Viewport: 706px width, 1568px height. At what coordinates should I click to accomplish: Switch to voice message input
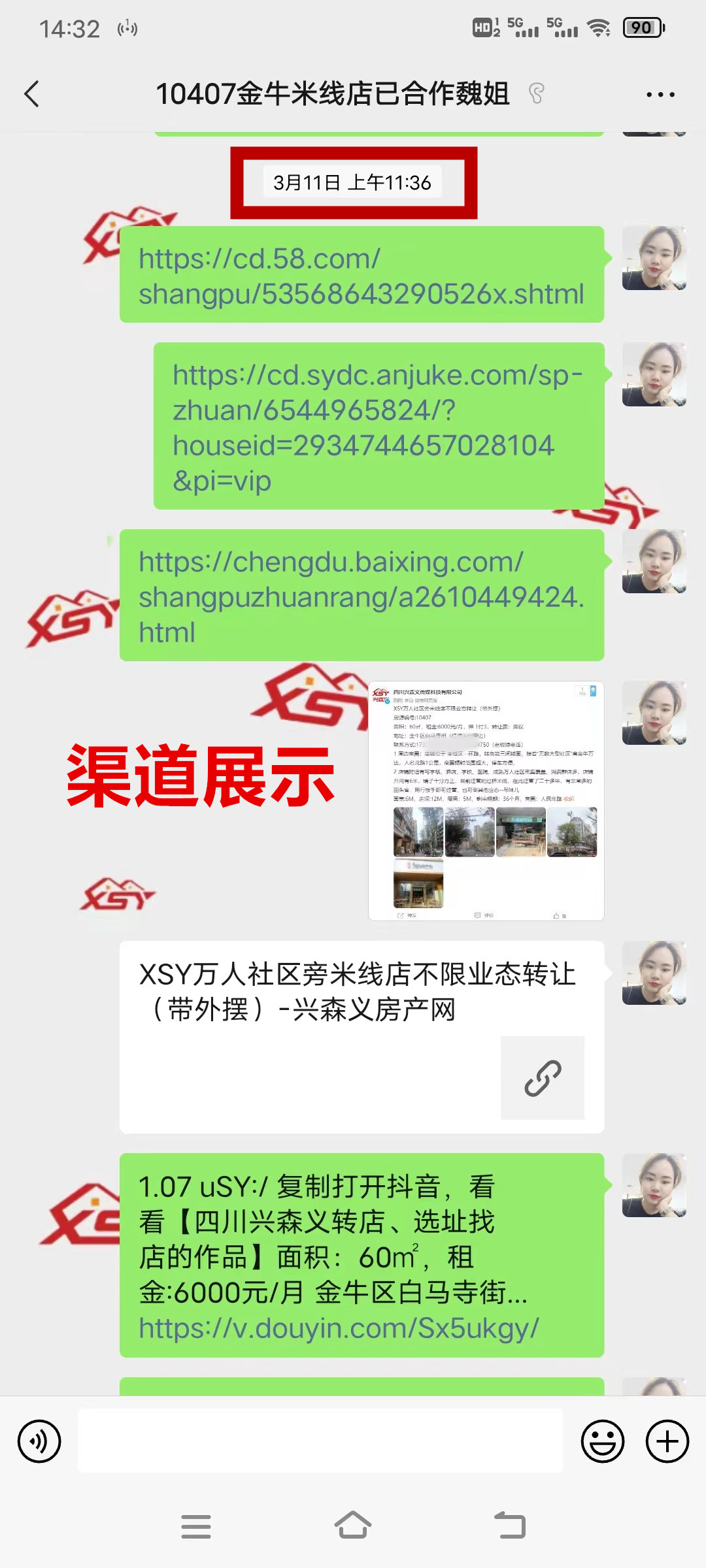coord(39,1441)
